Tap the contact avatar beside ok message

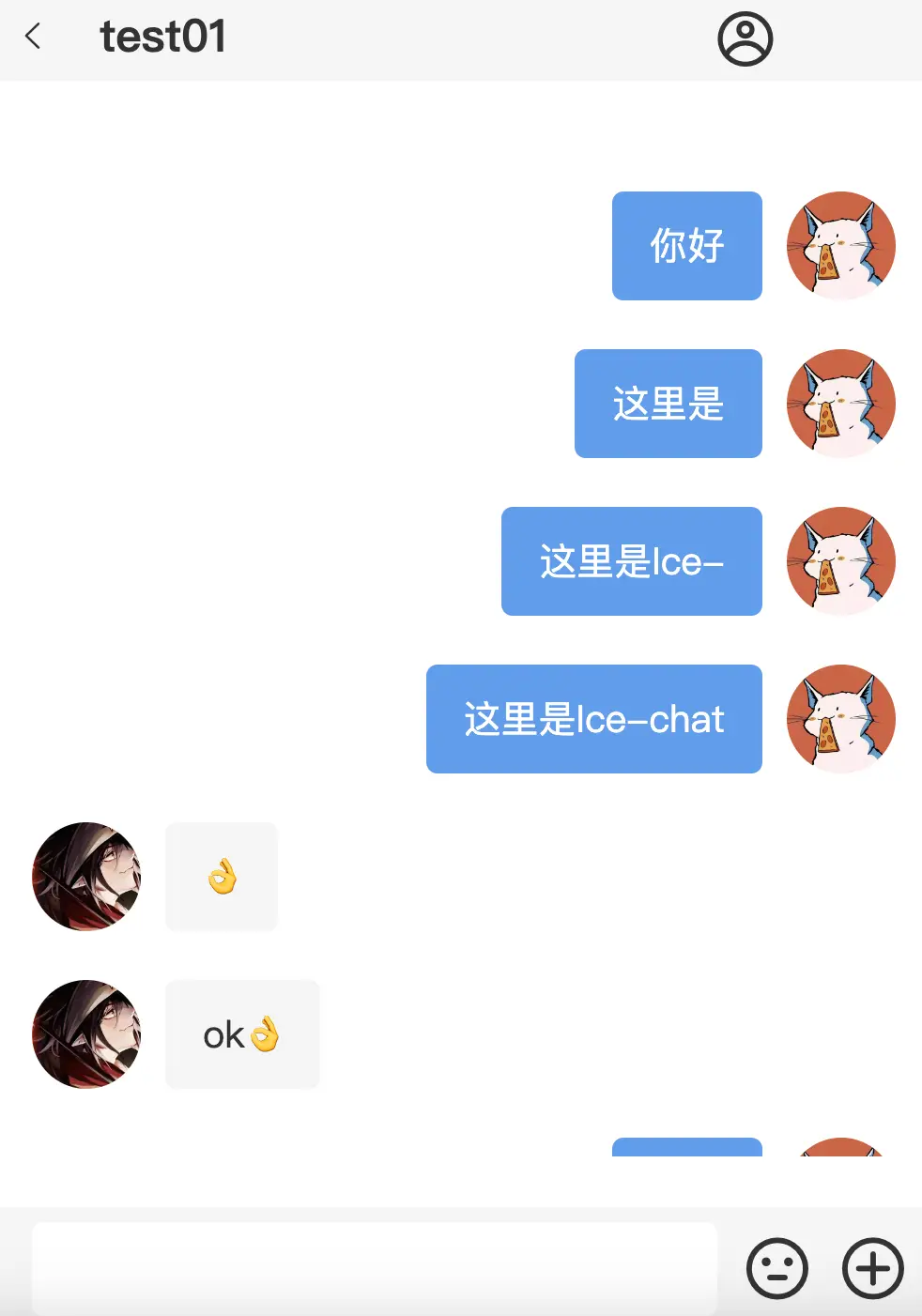pos(86,1034)
